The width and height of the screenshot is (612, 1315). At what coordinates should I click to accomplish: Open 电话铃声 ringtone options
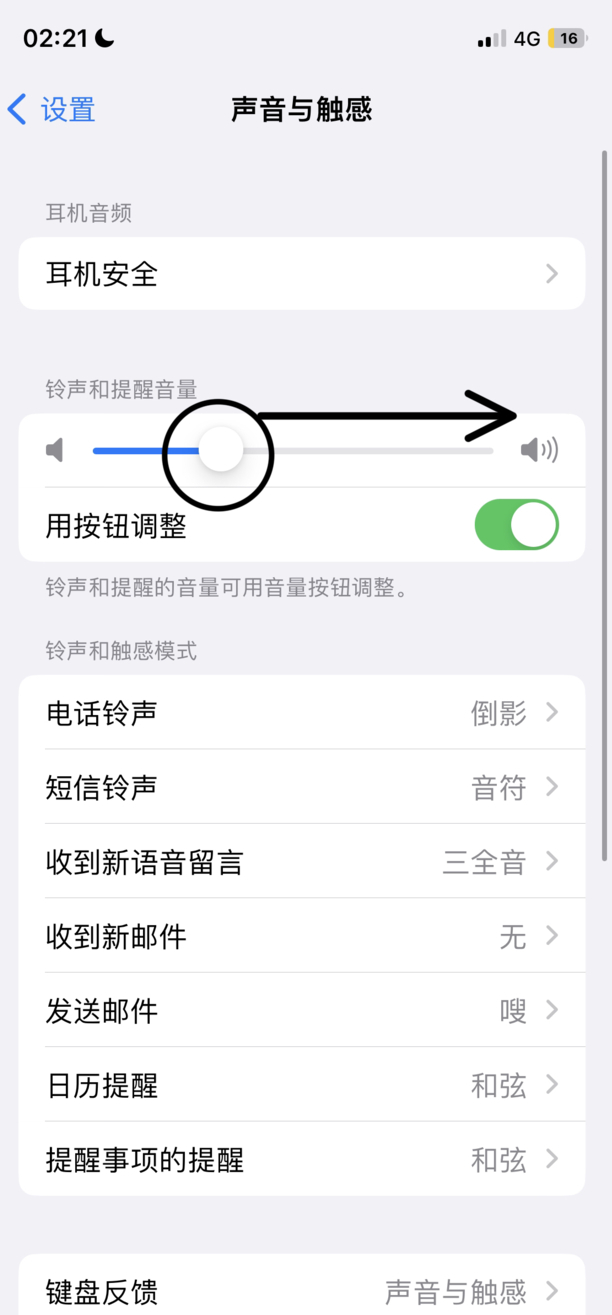pyautogui.click(x=302, y=712)
